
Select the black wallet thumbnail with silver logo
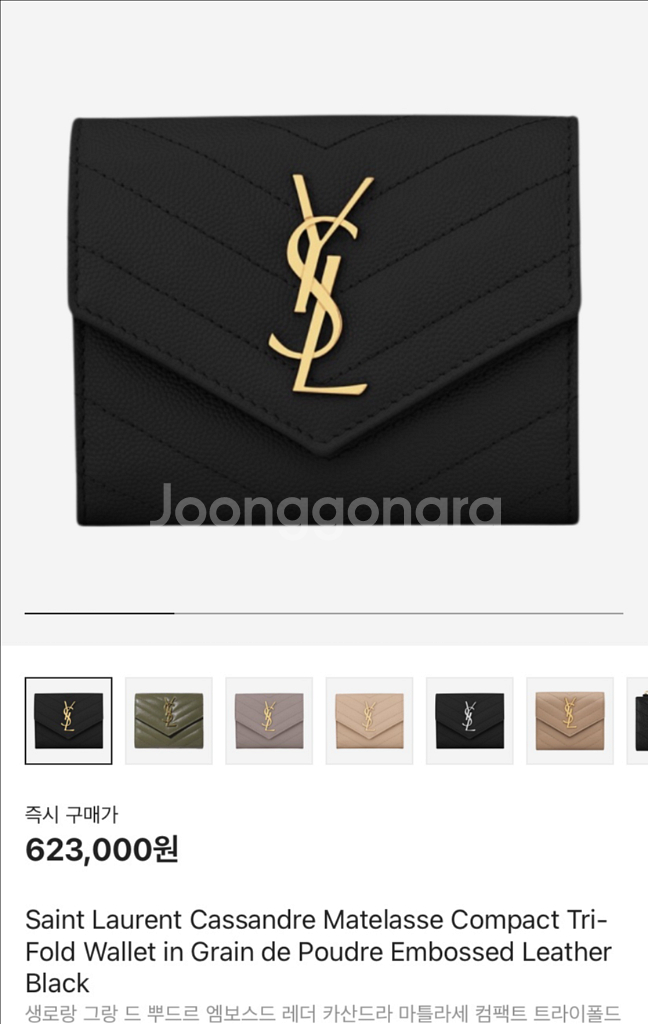click(469, 720)
